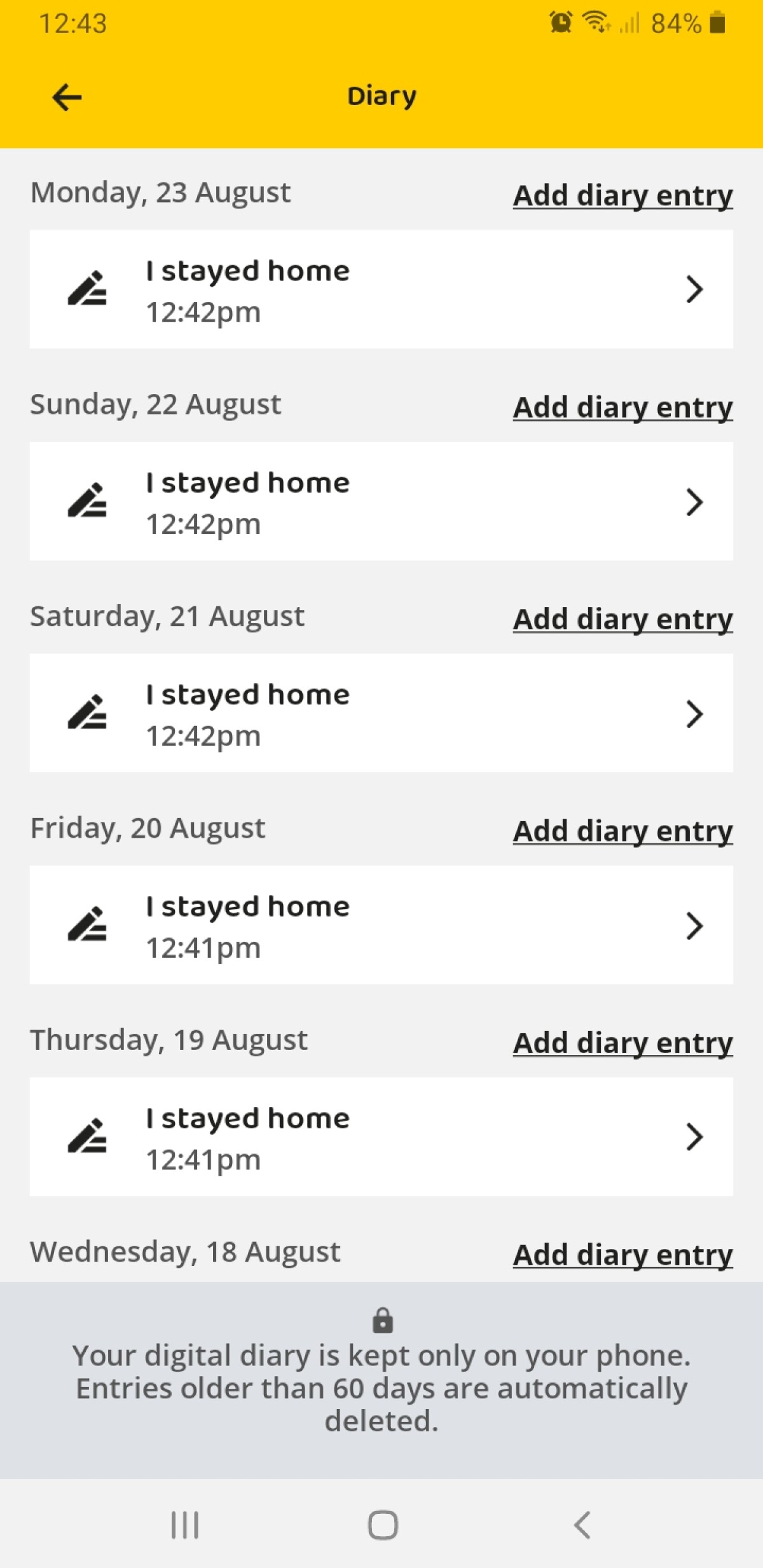763x1568 pixels.
Task: Add diary entry for Sunday, 22 August
Action: 622,407
